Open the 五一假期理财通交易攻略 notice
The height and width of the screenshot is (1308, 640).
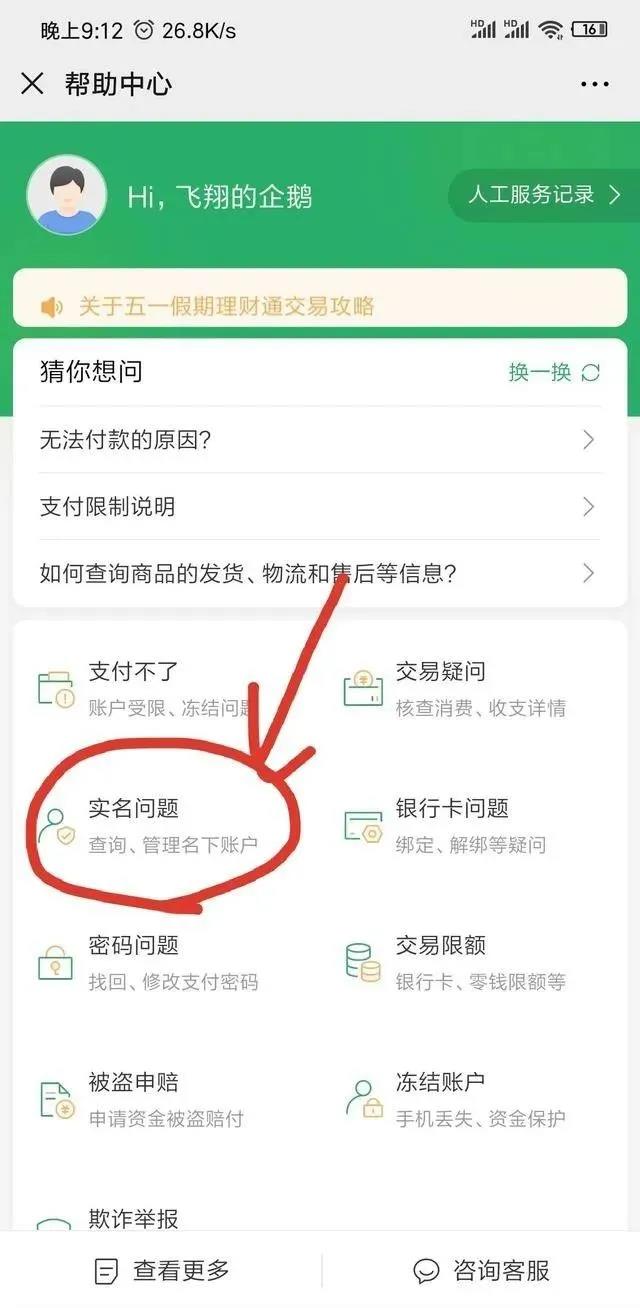pyautogui.click(x=226, y=306)
